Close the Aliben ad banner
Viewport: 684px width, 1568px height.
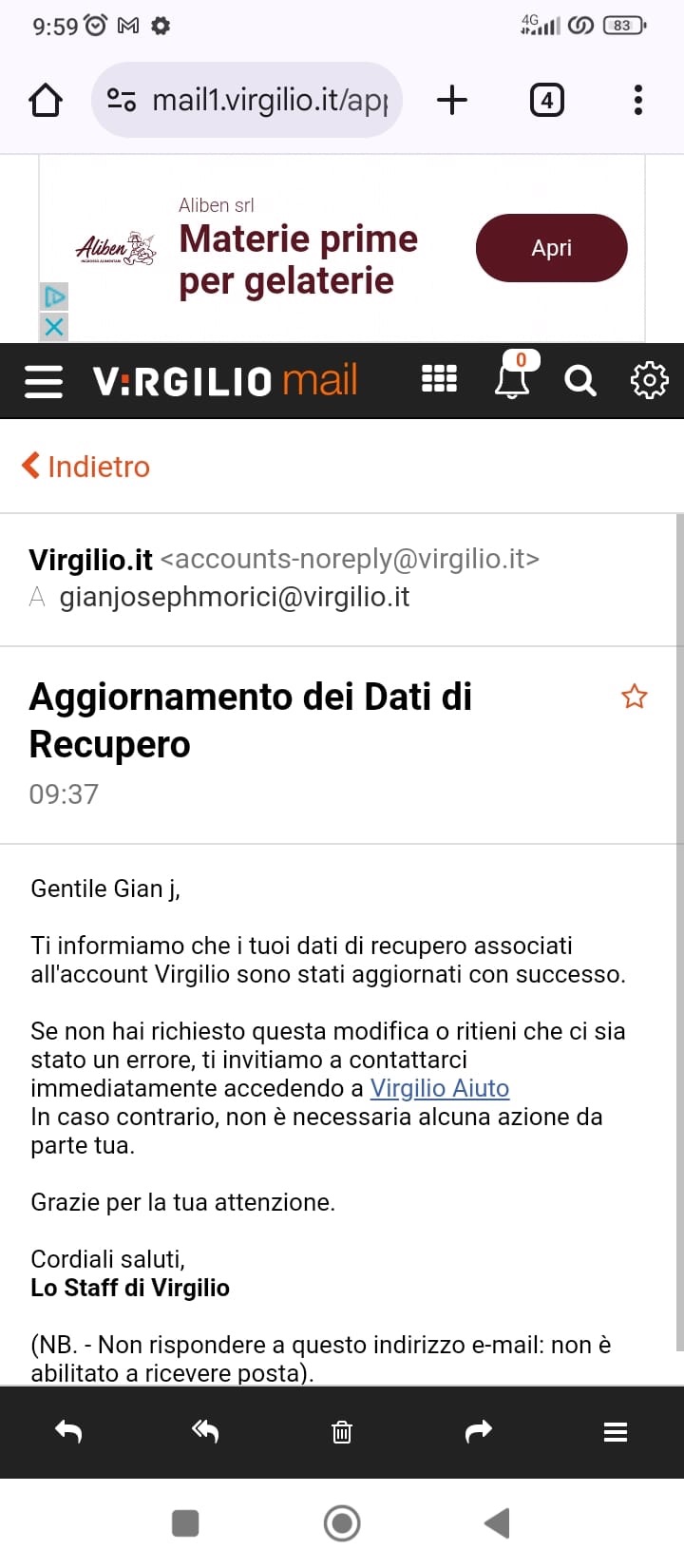pyautogui.click(x=54, y=327)
